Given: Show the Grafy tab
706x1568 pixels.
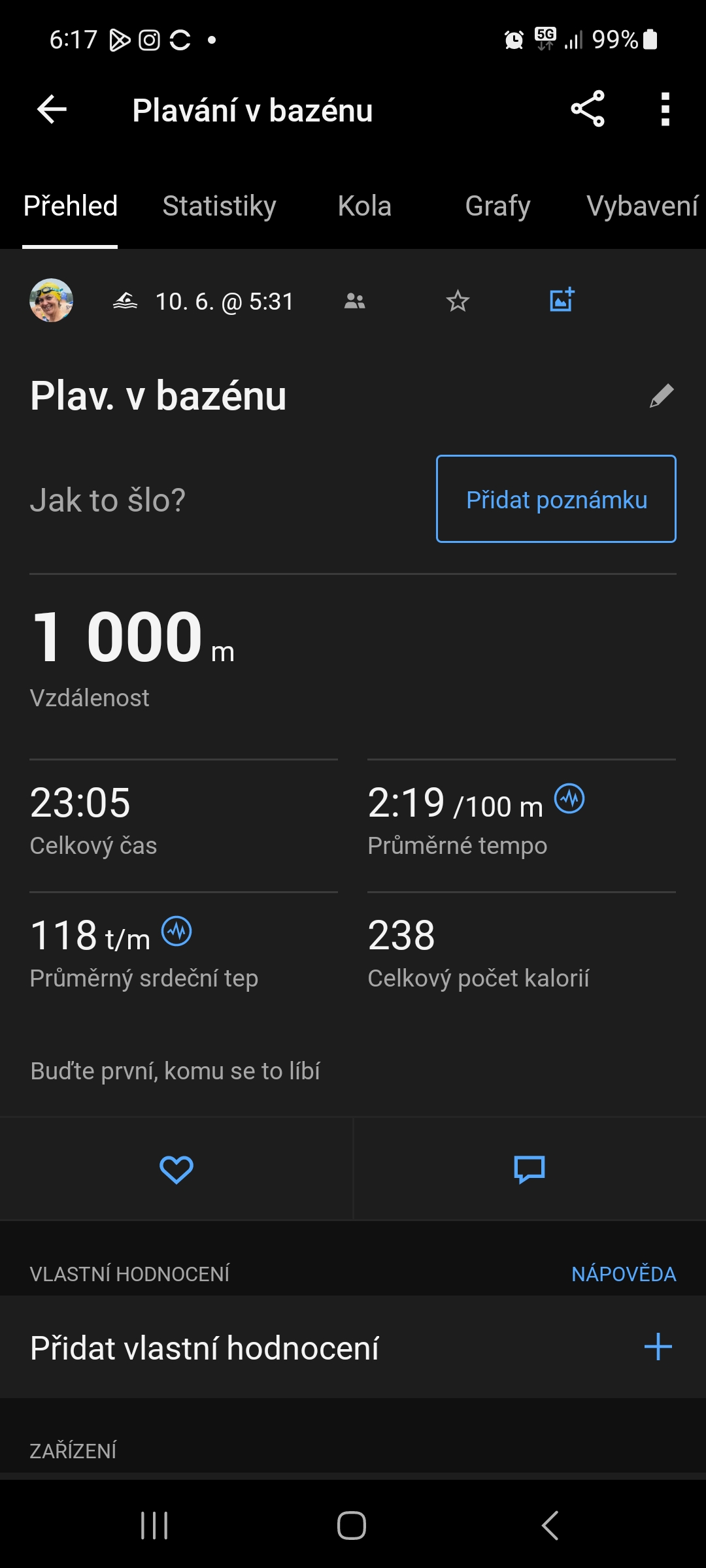Looking at the screenshot, I should click(x=497, y=206).
